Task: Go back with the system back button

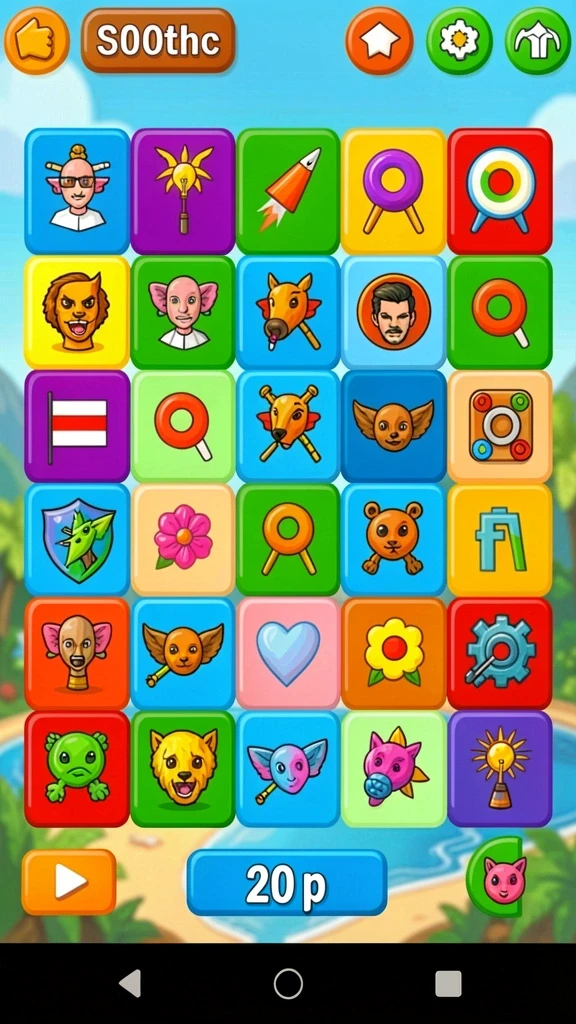Action: (x=130, y=984)
